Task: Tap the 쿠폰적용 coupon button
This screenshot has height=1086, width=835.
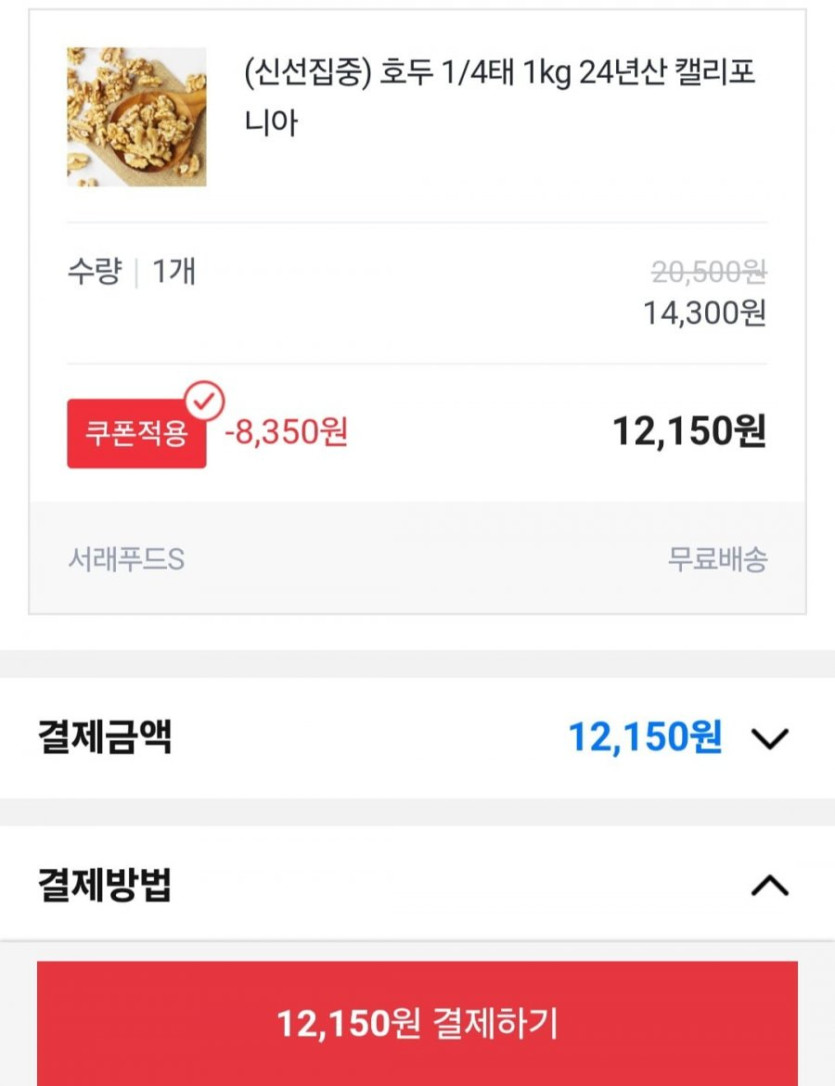Action: tap(136, 433)
